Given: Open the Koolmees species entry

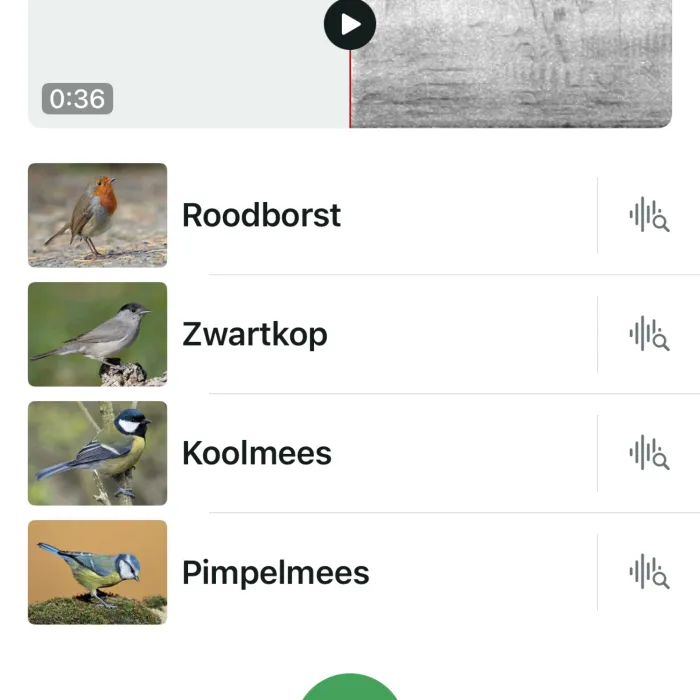Looking at the screenshot, I should [256, 453].
